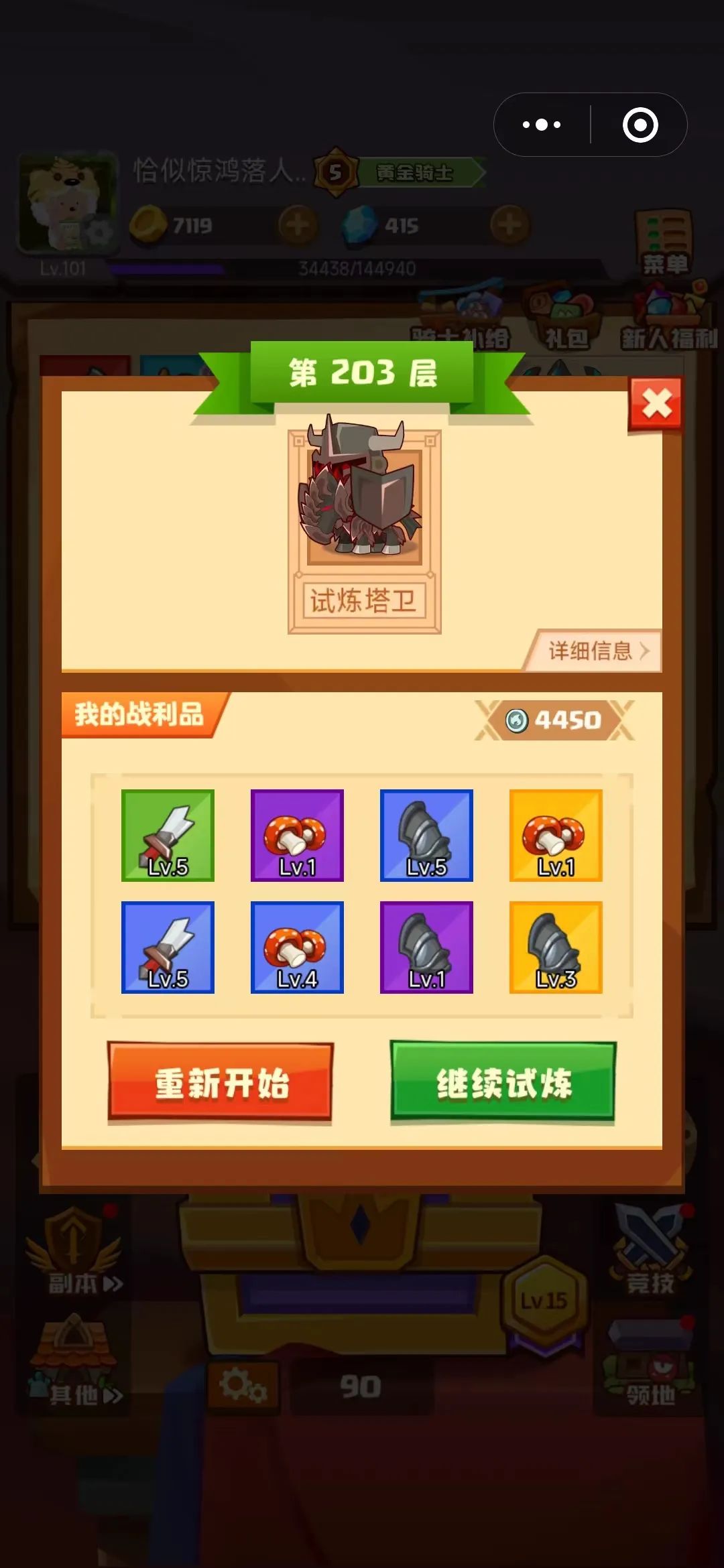Select the gold Lv.3 armor loot item
724x1568 pixels.
click(556, 947)
